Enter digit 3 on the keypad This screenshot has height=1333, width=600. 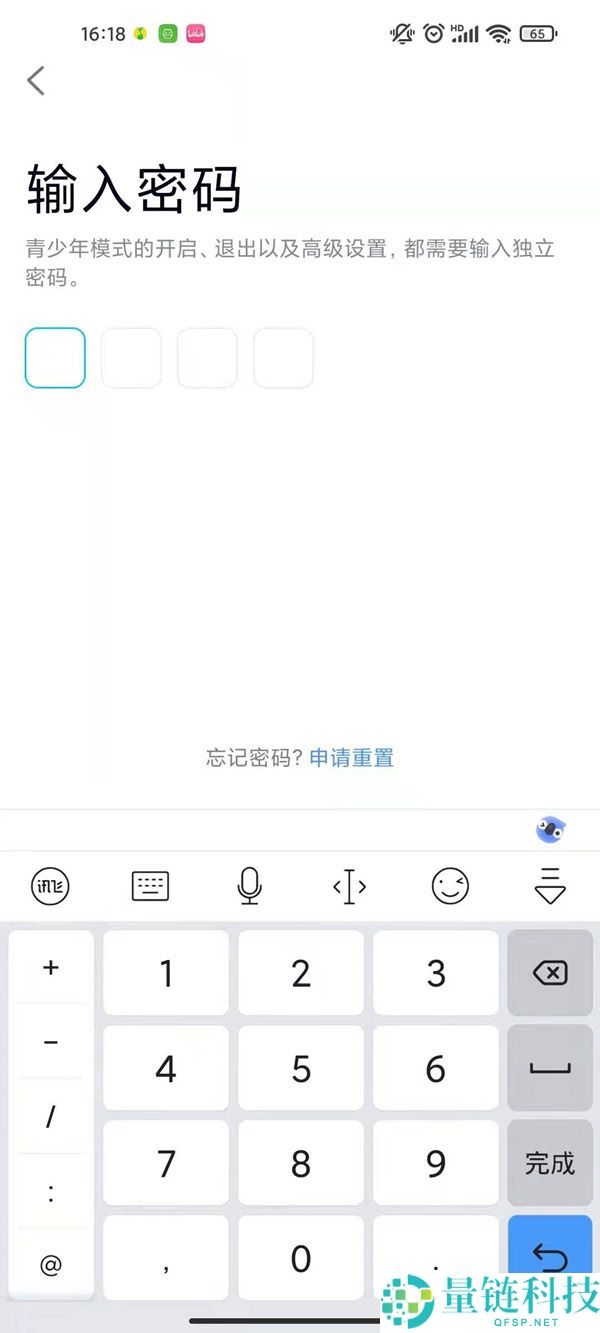pos(436,973)
